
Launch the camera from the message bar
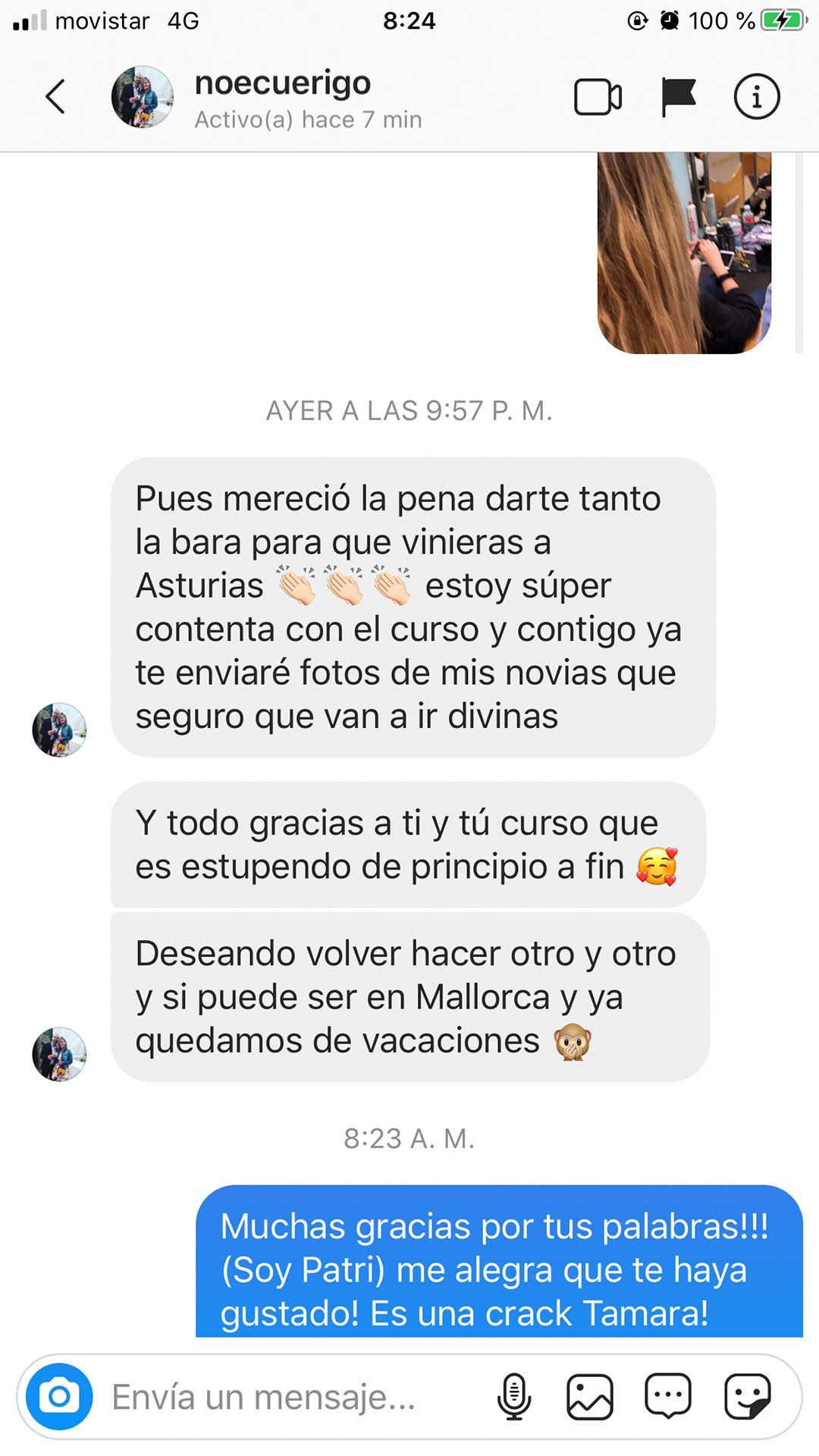(59, 1396)
